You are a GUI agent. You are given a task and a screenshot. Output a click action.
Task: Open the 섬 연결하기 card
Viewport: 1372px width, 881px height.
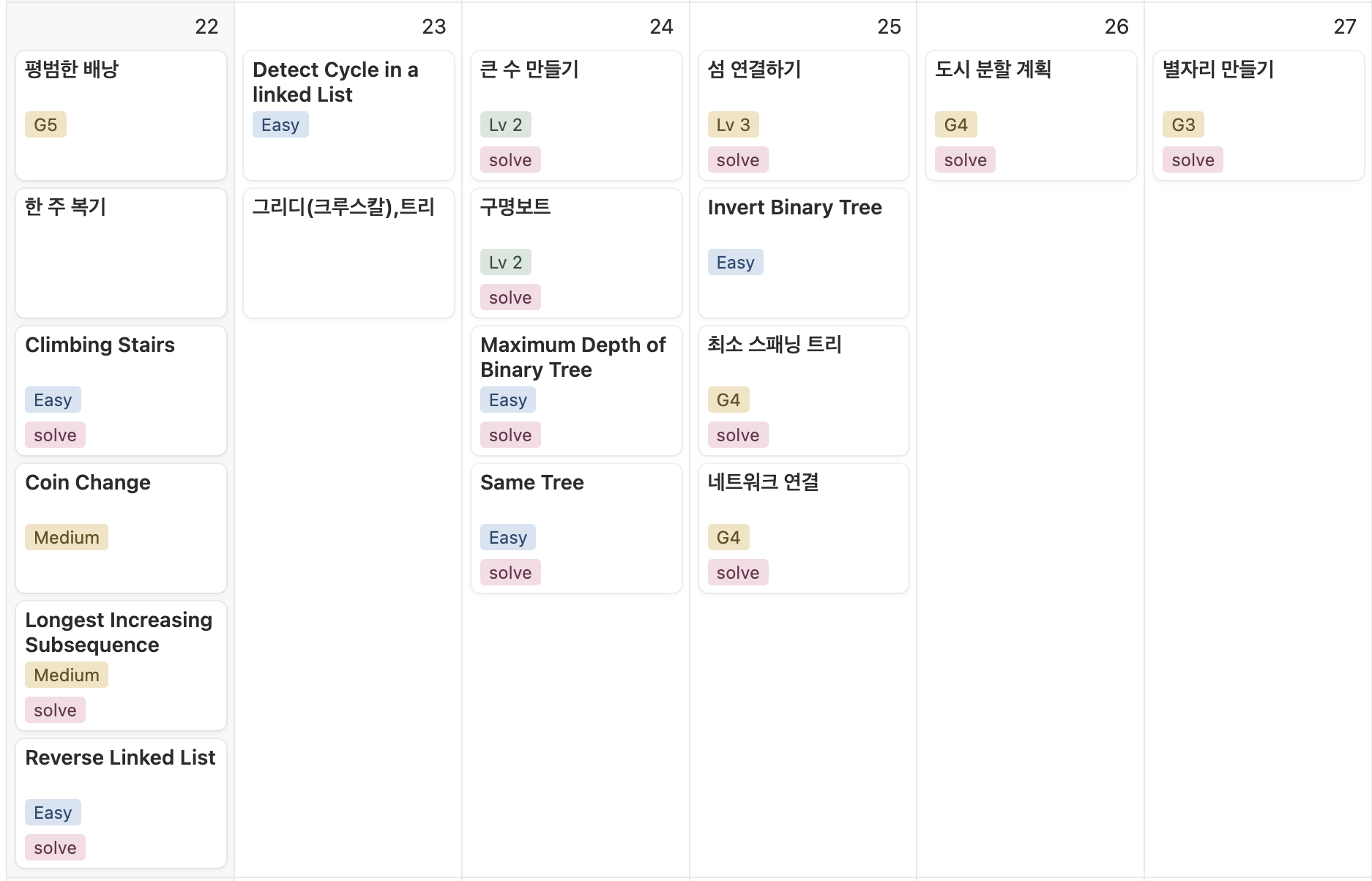click(x=754, y=70)
